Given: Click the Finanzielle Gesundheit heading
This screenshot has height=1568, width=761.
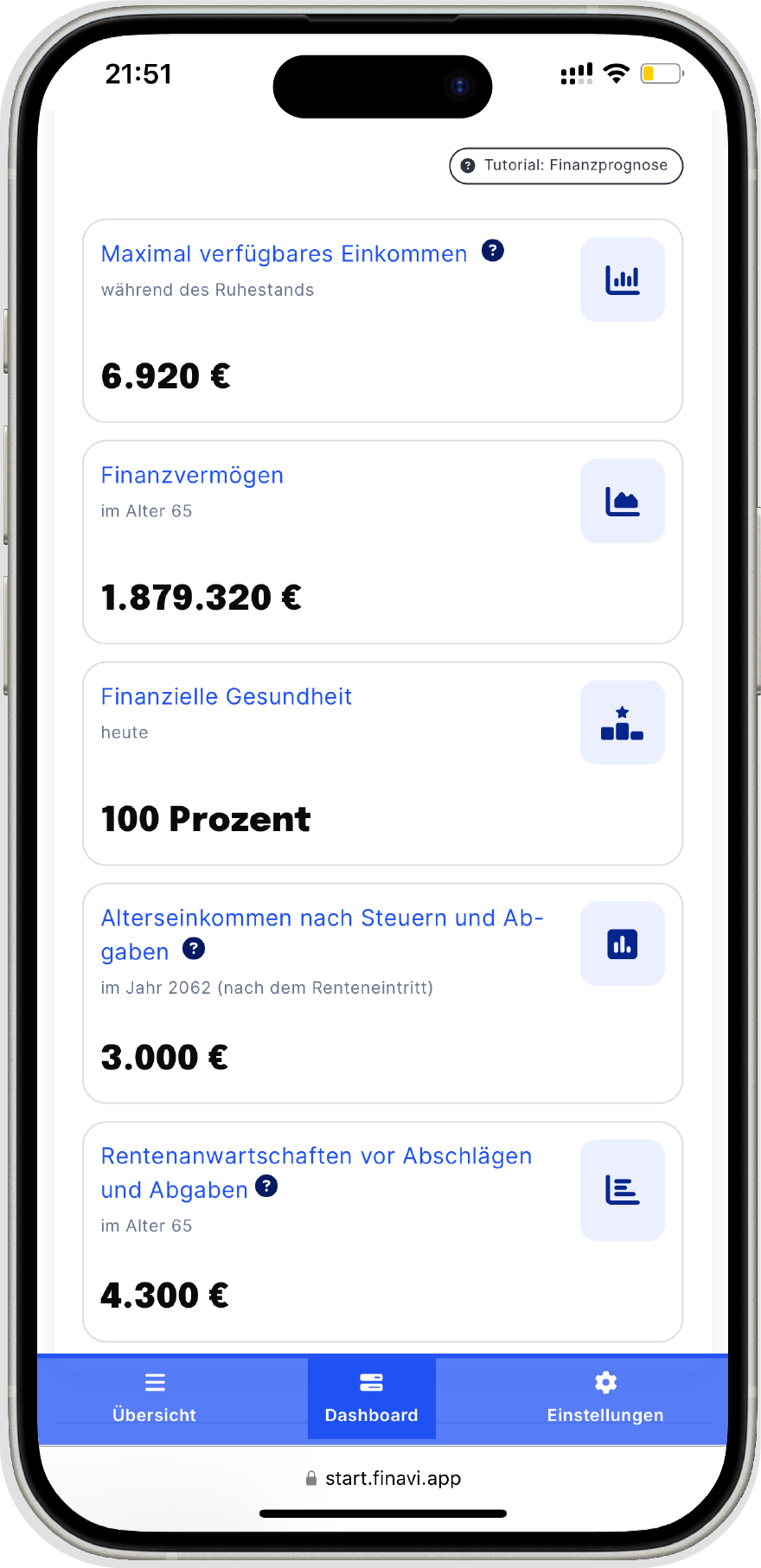Looking at the screenshot, I should click(x=226, y=696).
